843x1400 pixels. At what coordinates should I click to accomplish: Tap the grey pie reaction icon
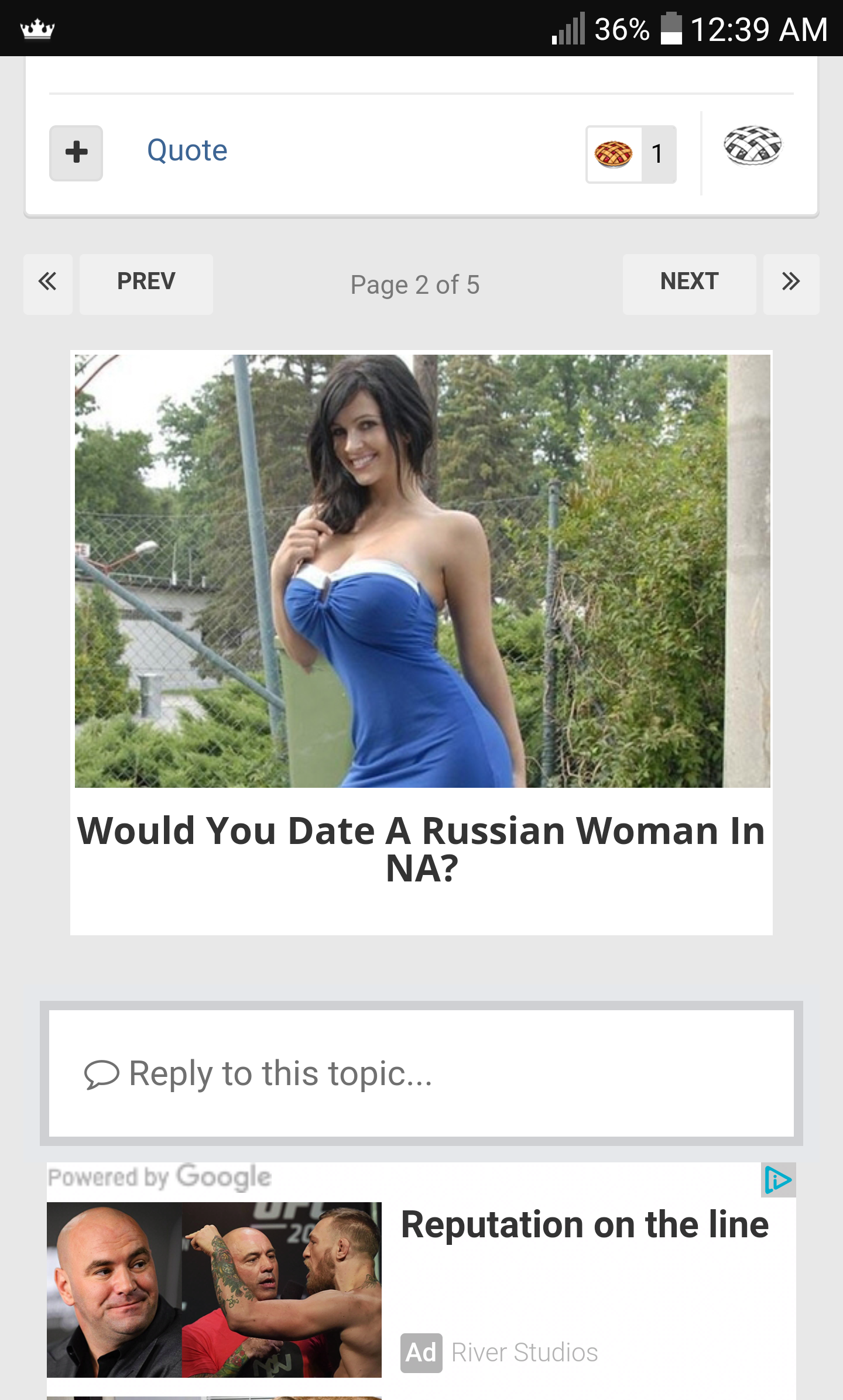point(753,146)
